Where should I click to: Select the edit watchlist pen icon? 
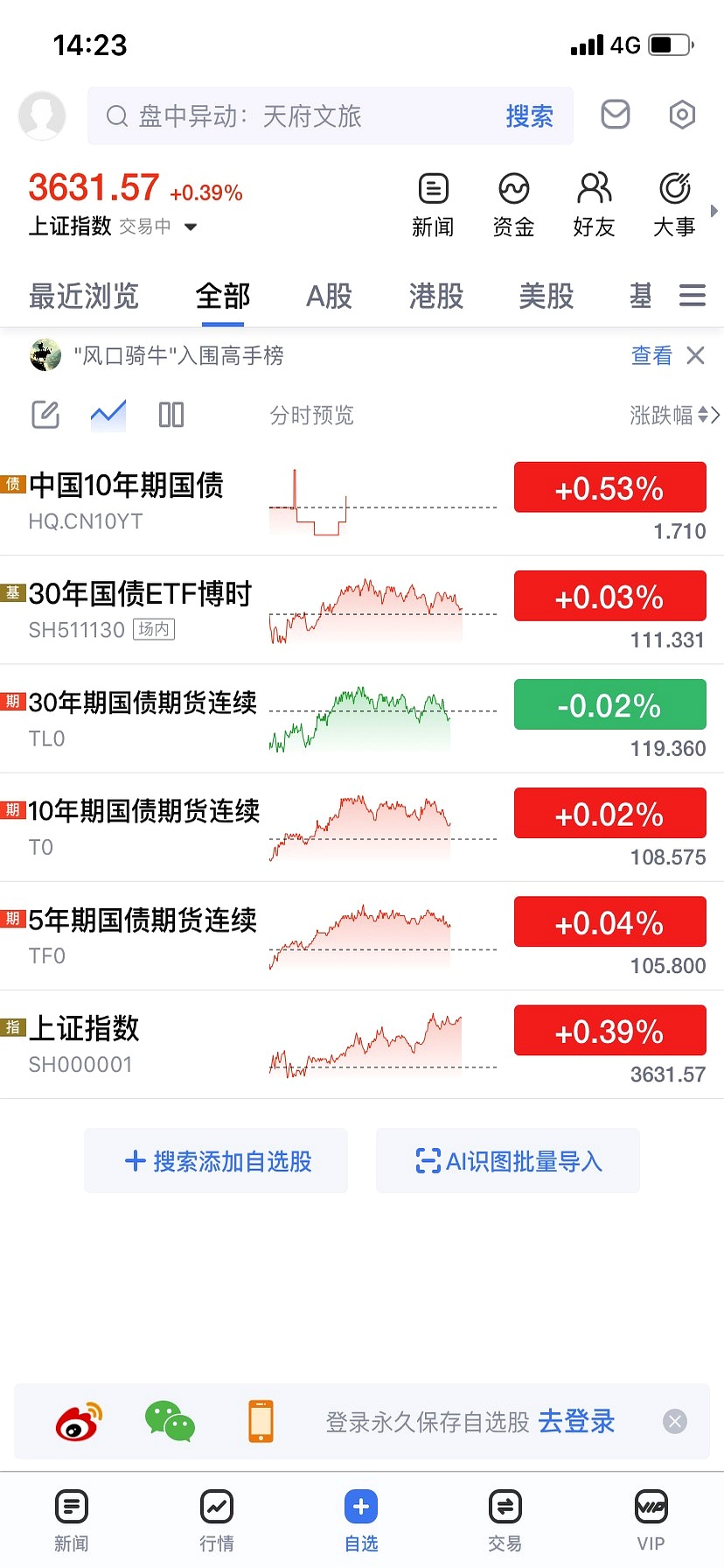pyautogui.click(x=45, y=414)
